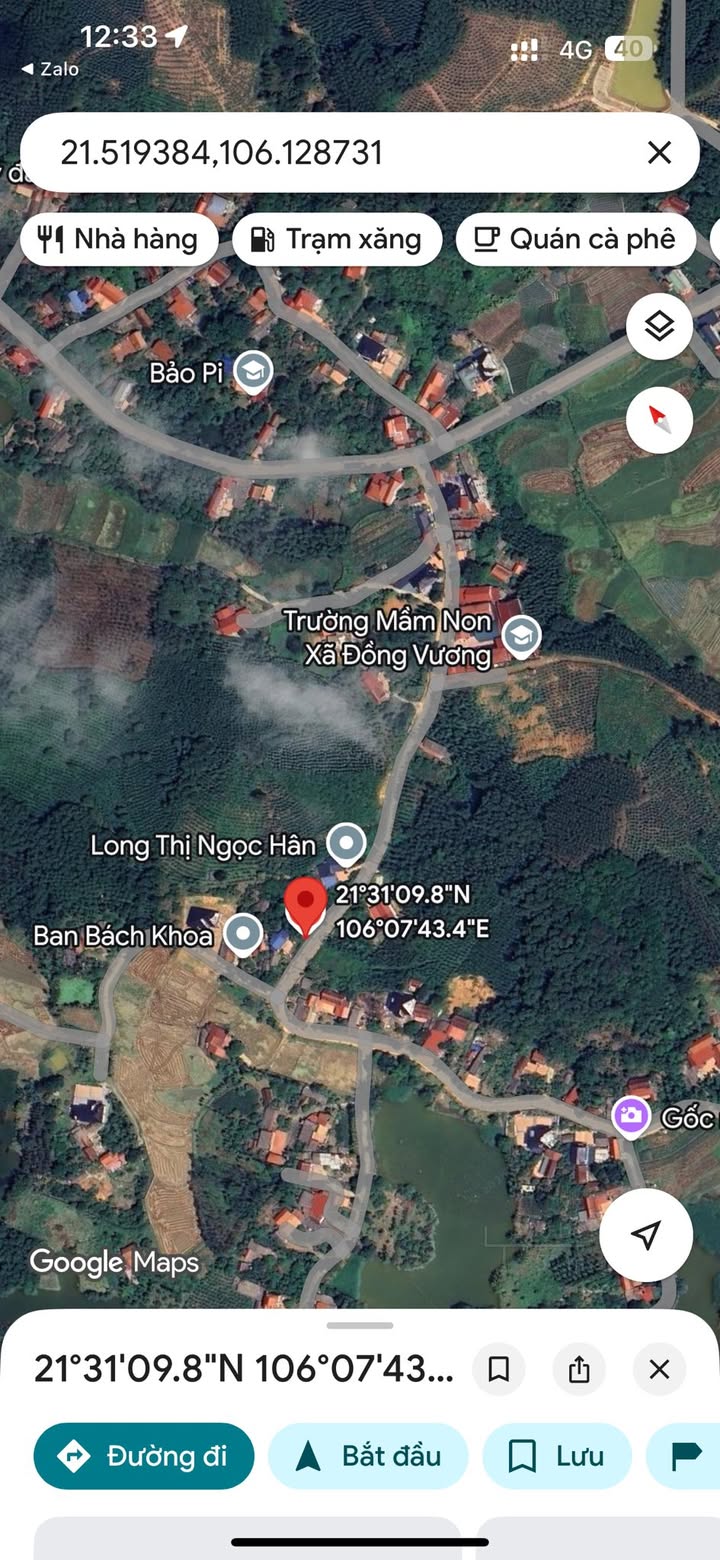This screenshot has width=720, height=1560.
Task: Close the place info sheet
Action: [x=659, y=1369]
